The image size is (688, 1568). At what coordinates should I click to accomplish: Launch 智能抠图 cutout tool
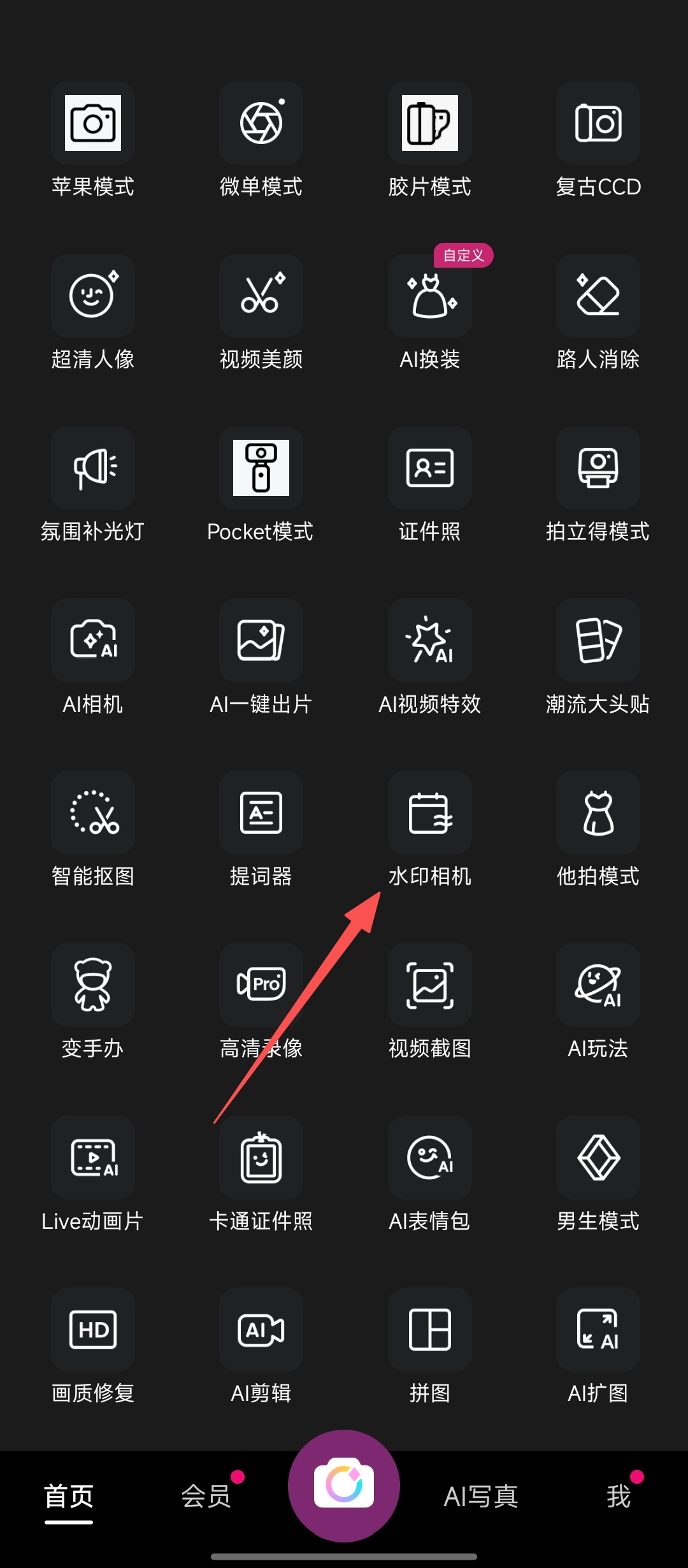[x=93, y=813]
